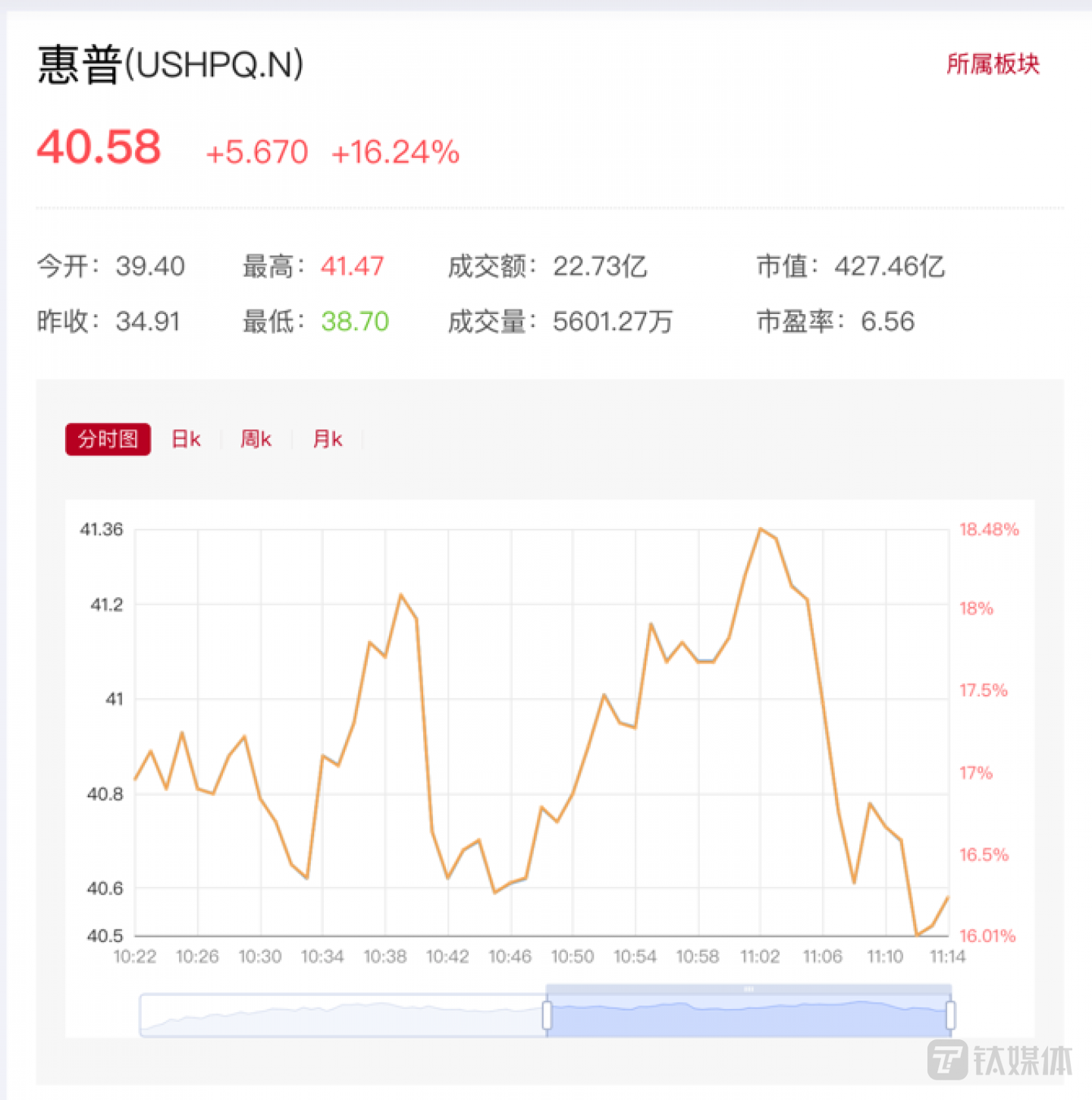Select the 分时图 chart tab

pos(108,439)
